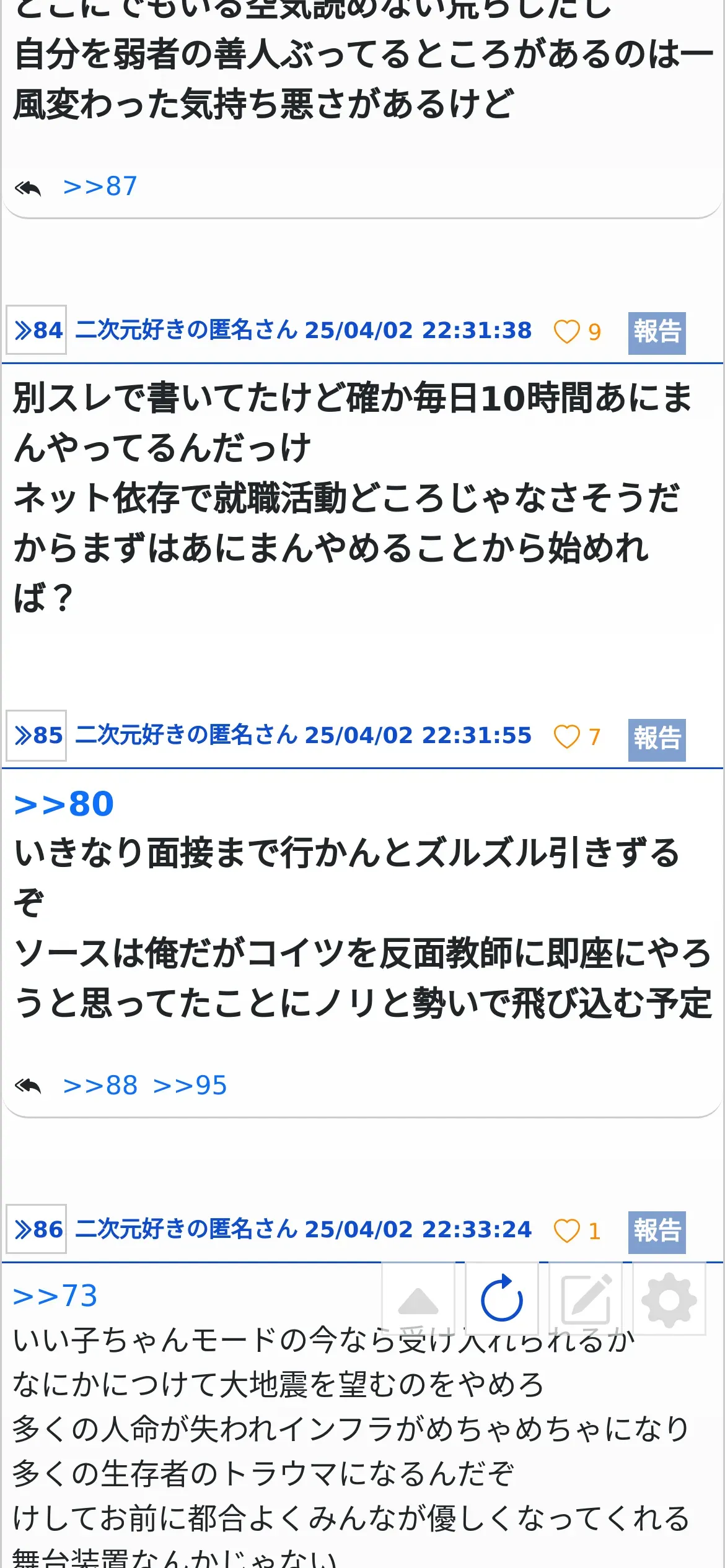Image resolution: width=725 pixels, height=1568 pixels.
Task: Open the reply link >>87
Action: coord(100,186)
